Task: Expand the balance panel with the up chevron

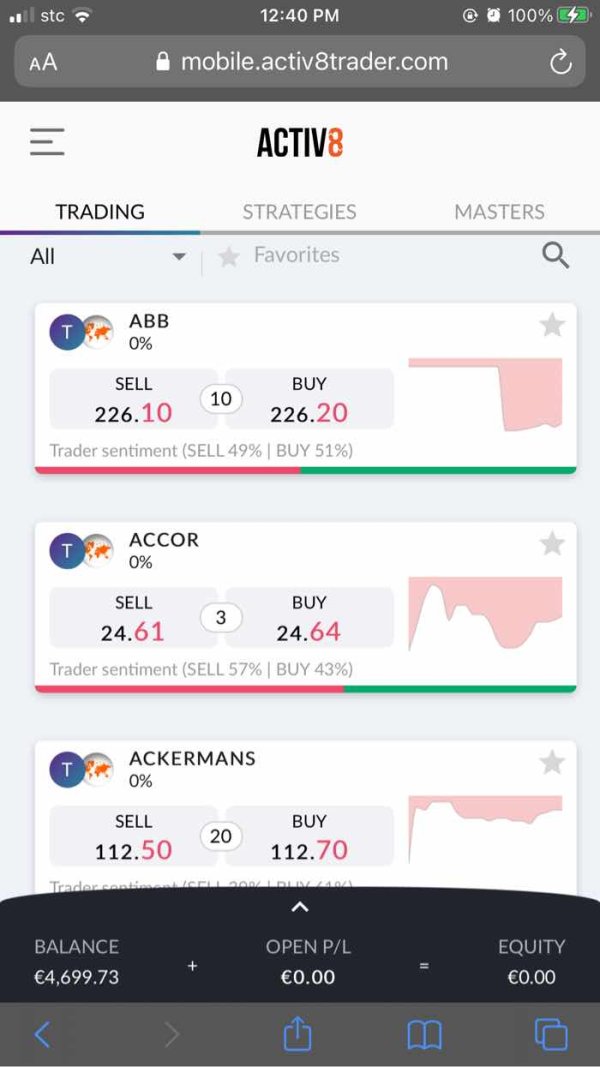Action: click(x=300, y=907)
